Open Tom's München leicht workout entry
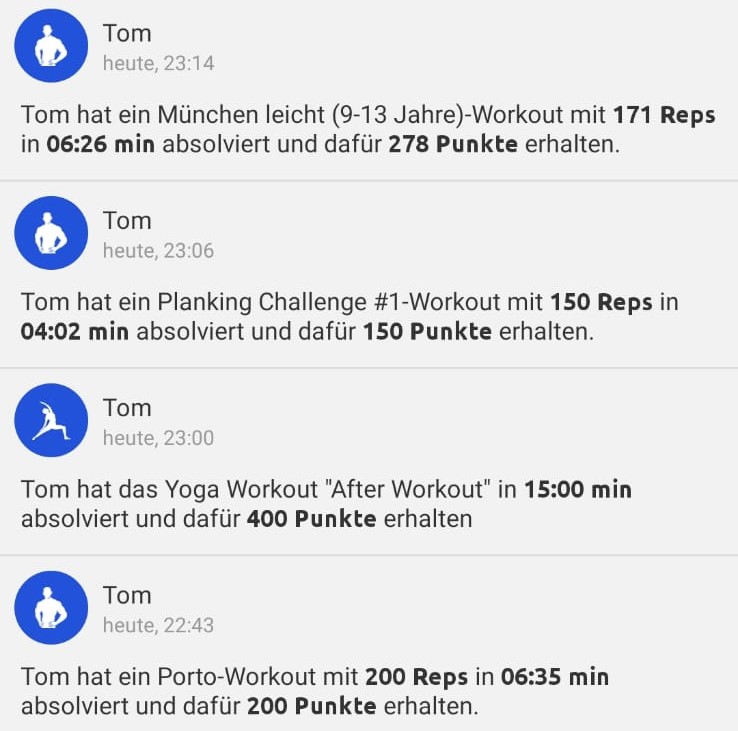The height and width of the screenshot is (731, 738). [368, 129]
